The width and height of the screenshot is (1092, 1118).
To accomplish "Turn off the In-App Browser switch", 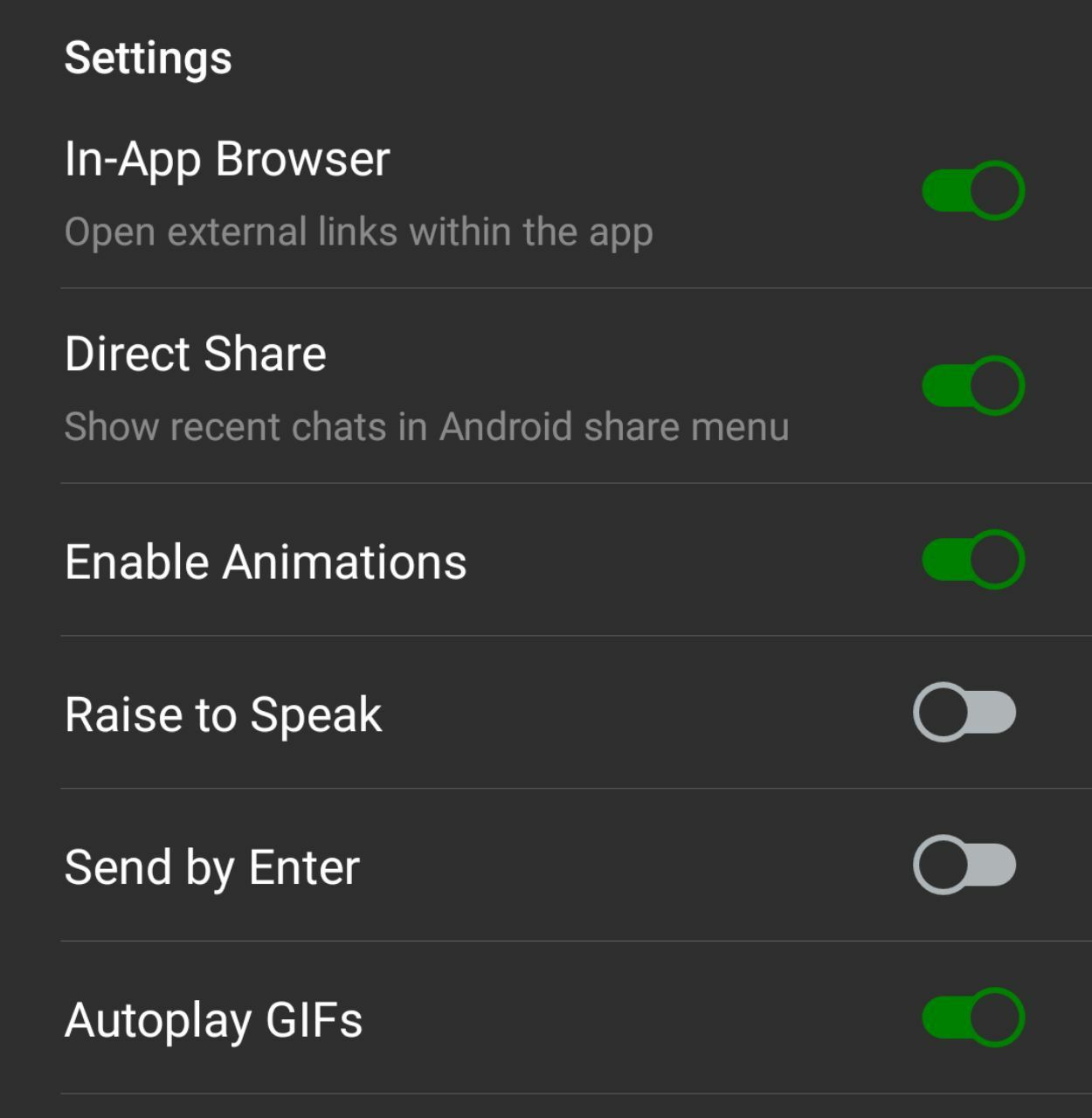I will click(x=972, y=190).
